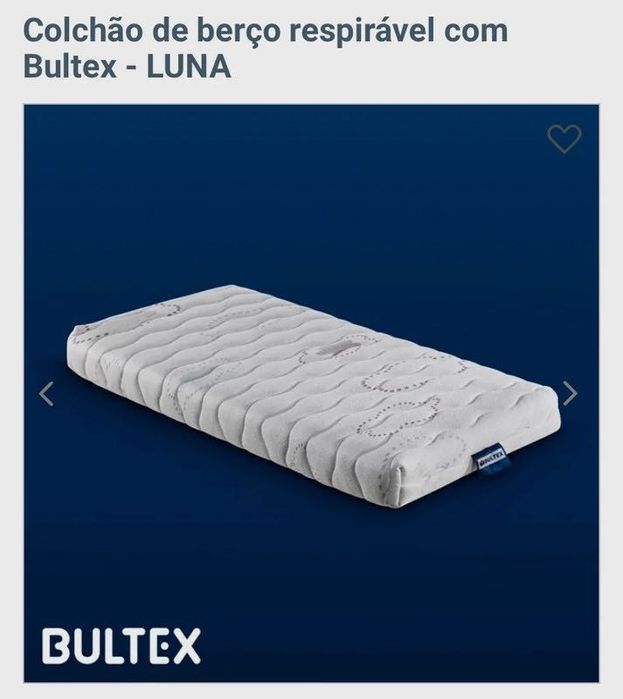
Task: Add LUNA mattress to favorites
Action: click(x=563, y=139)
